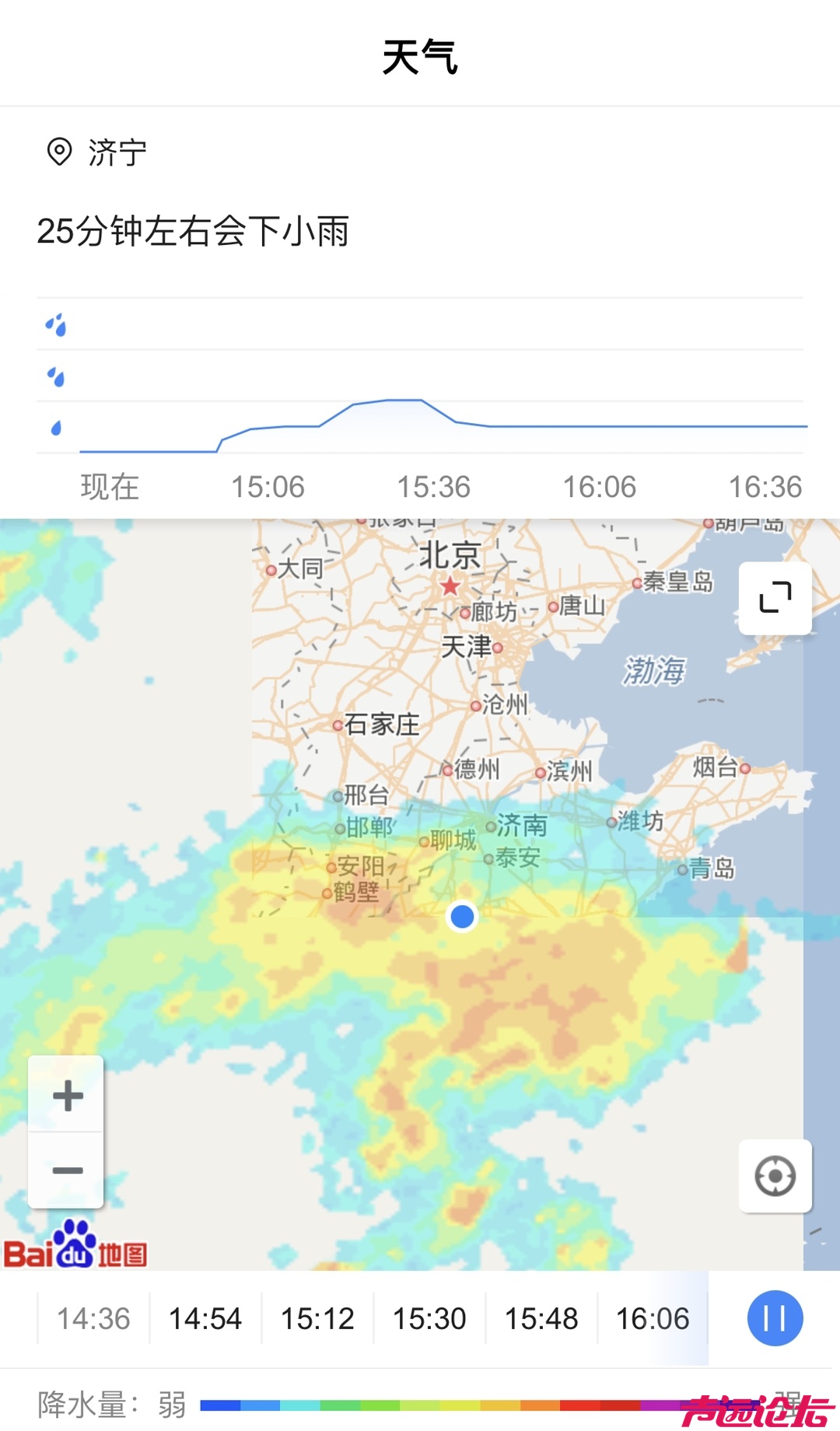
Task: Zoom out on the radar map
Action: (x=67, y=1170)
